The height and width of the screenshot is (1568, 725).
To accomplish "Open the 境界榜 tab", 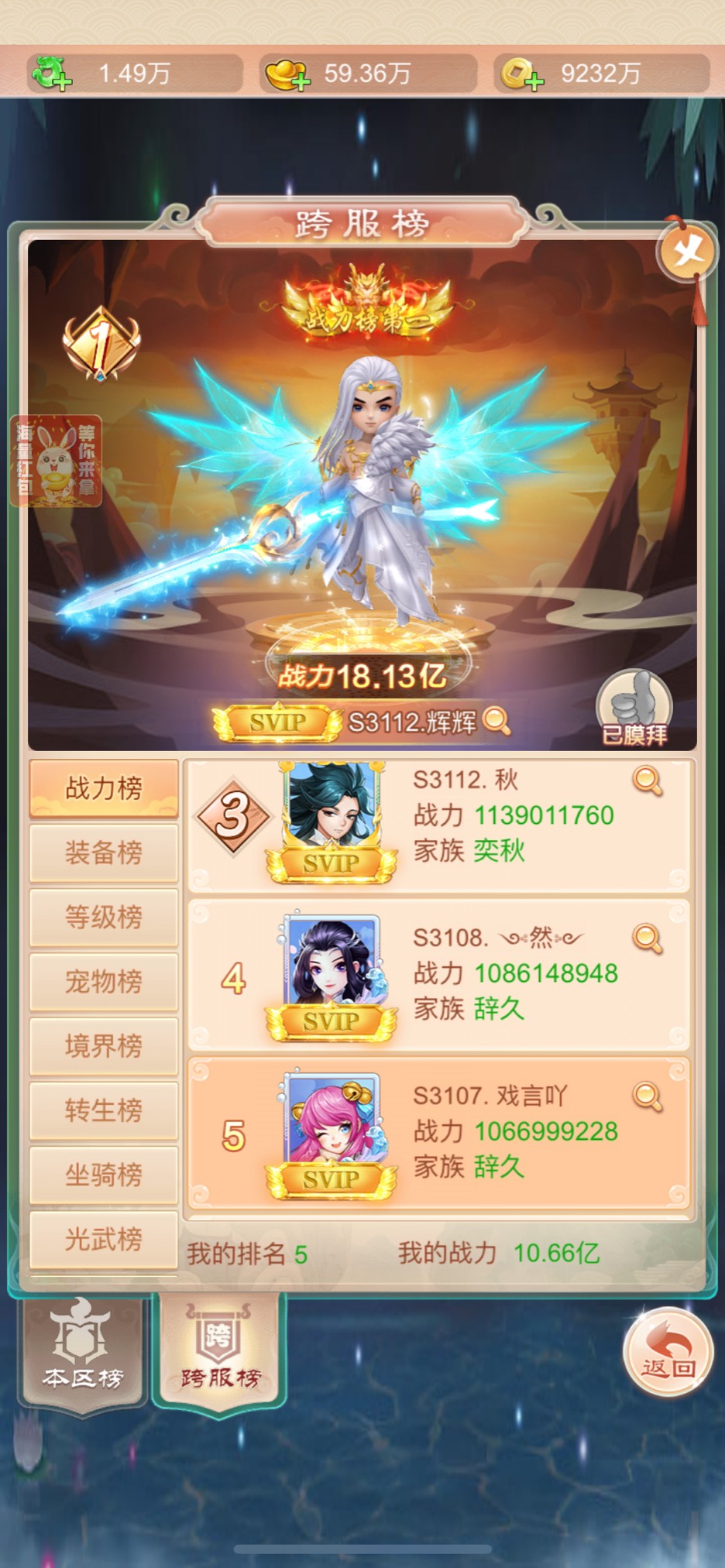I will [104, 1045].
